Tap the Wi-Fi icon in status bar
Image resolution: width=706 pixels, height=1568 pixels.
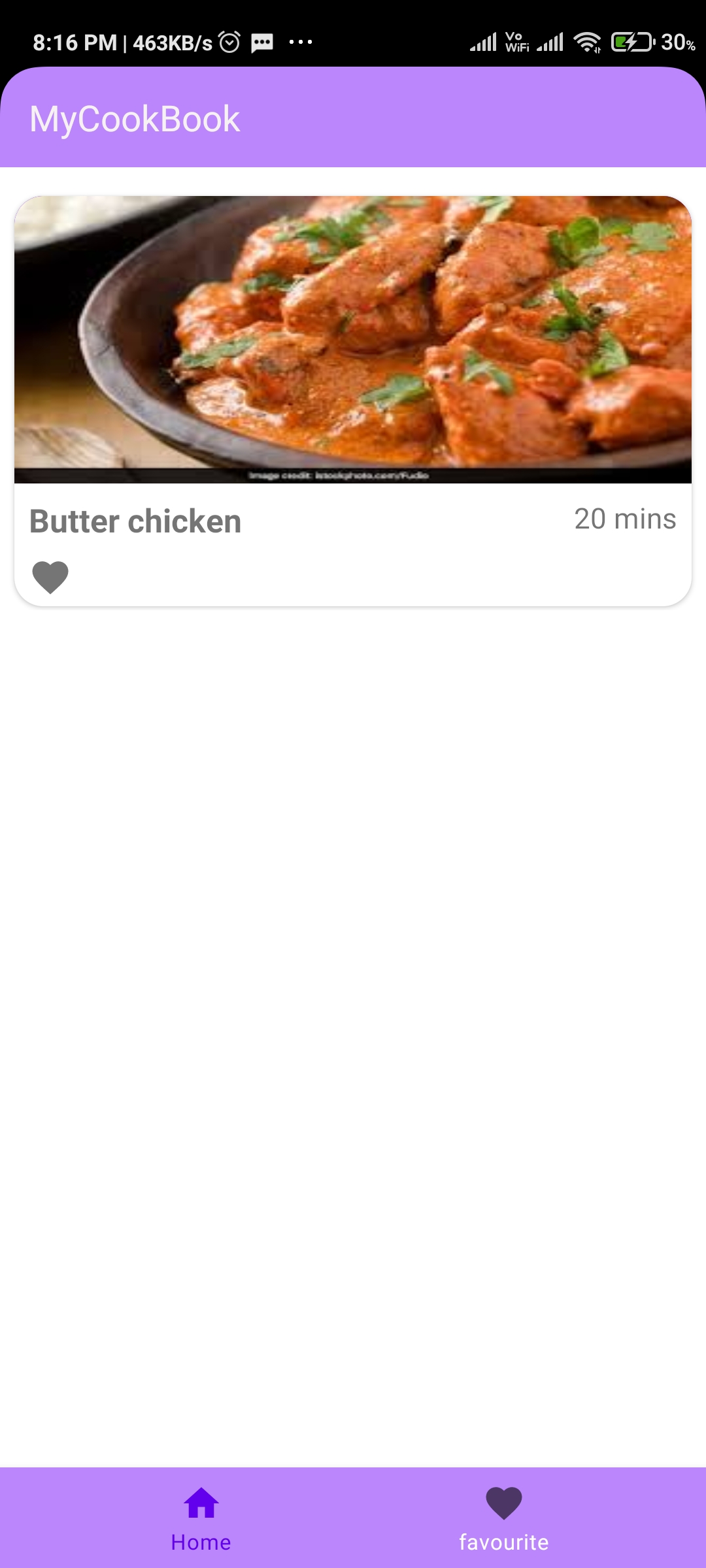(586, 42)
